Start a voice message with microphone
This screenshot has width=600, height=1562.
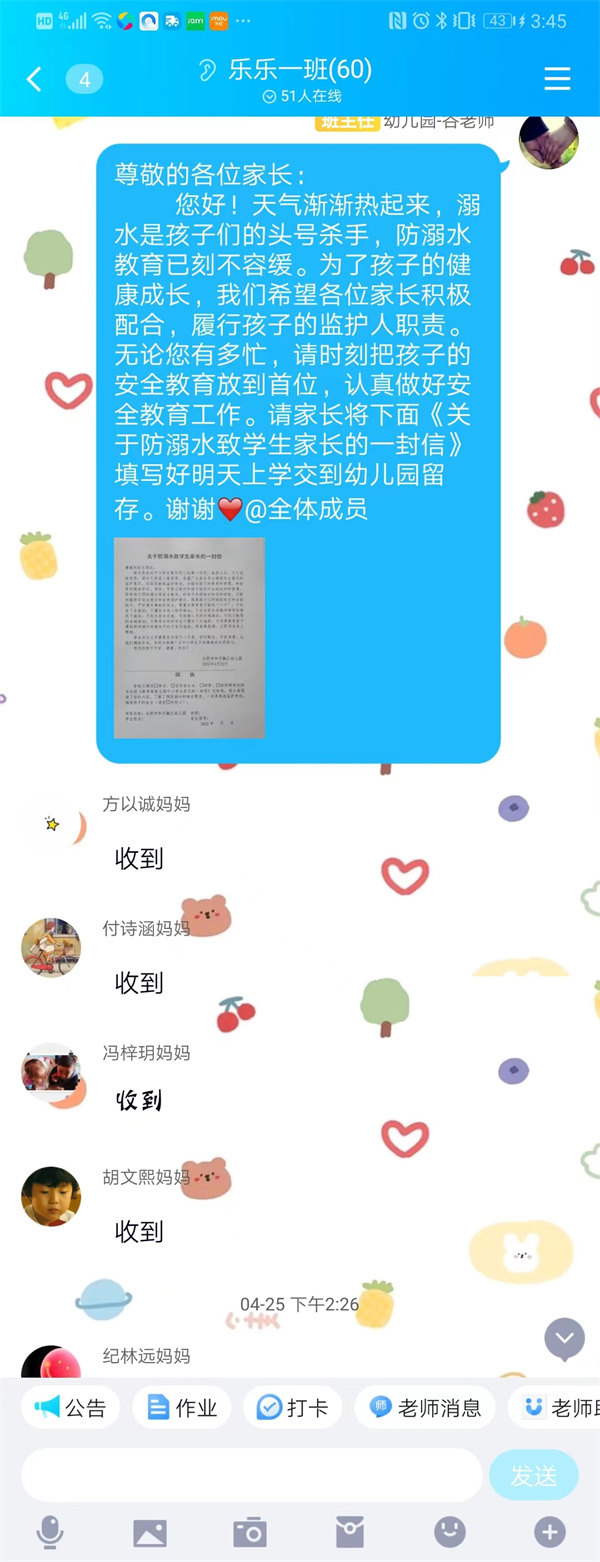[x=49, y=1532]
